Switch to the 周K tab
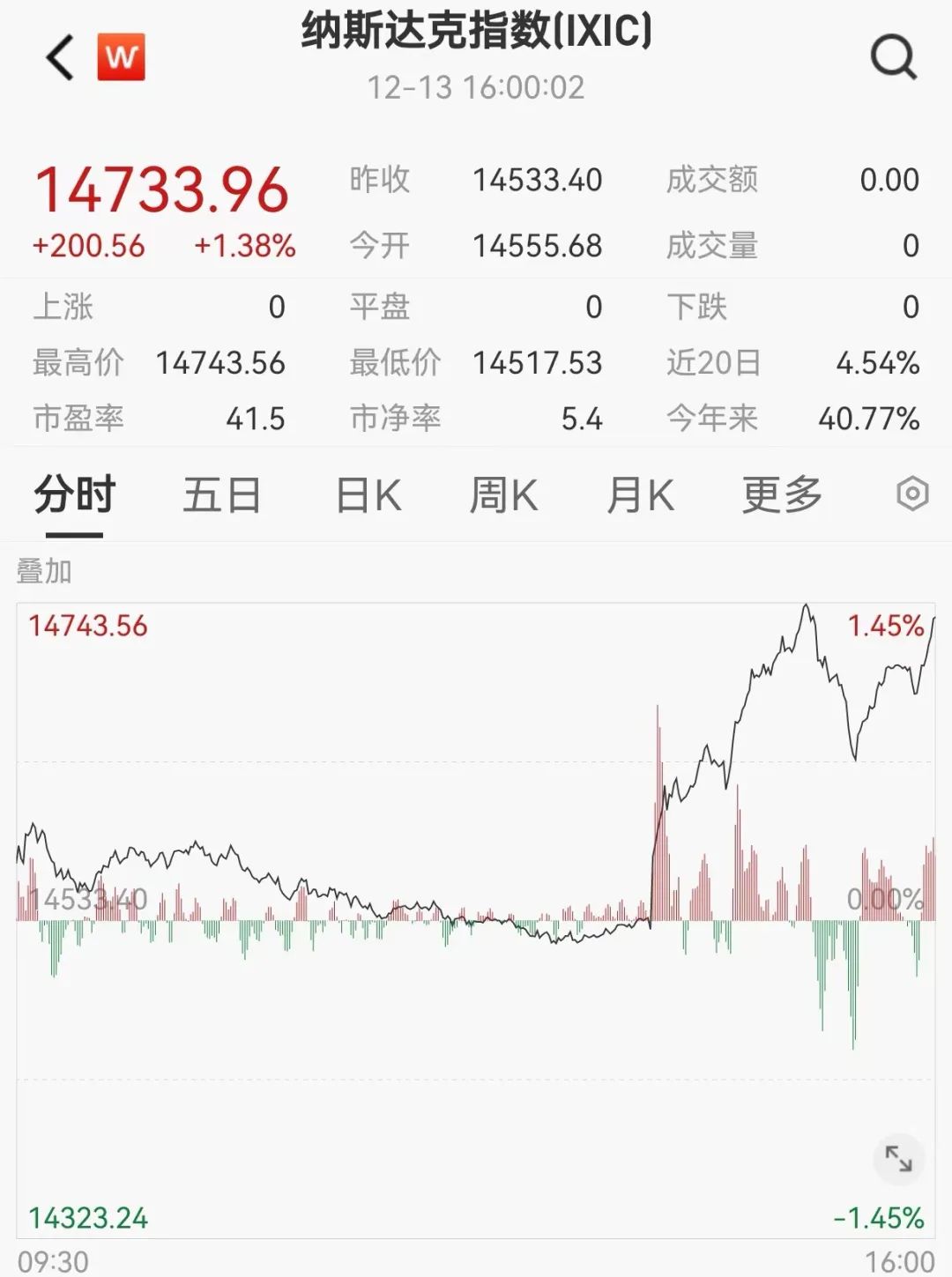This screenshot has height=1277, width=952. point(503,494)
